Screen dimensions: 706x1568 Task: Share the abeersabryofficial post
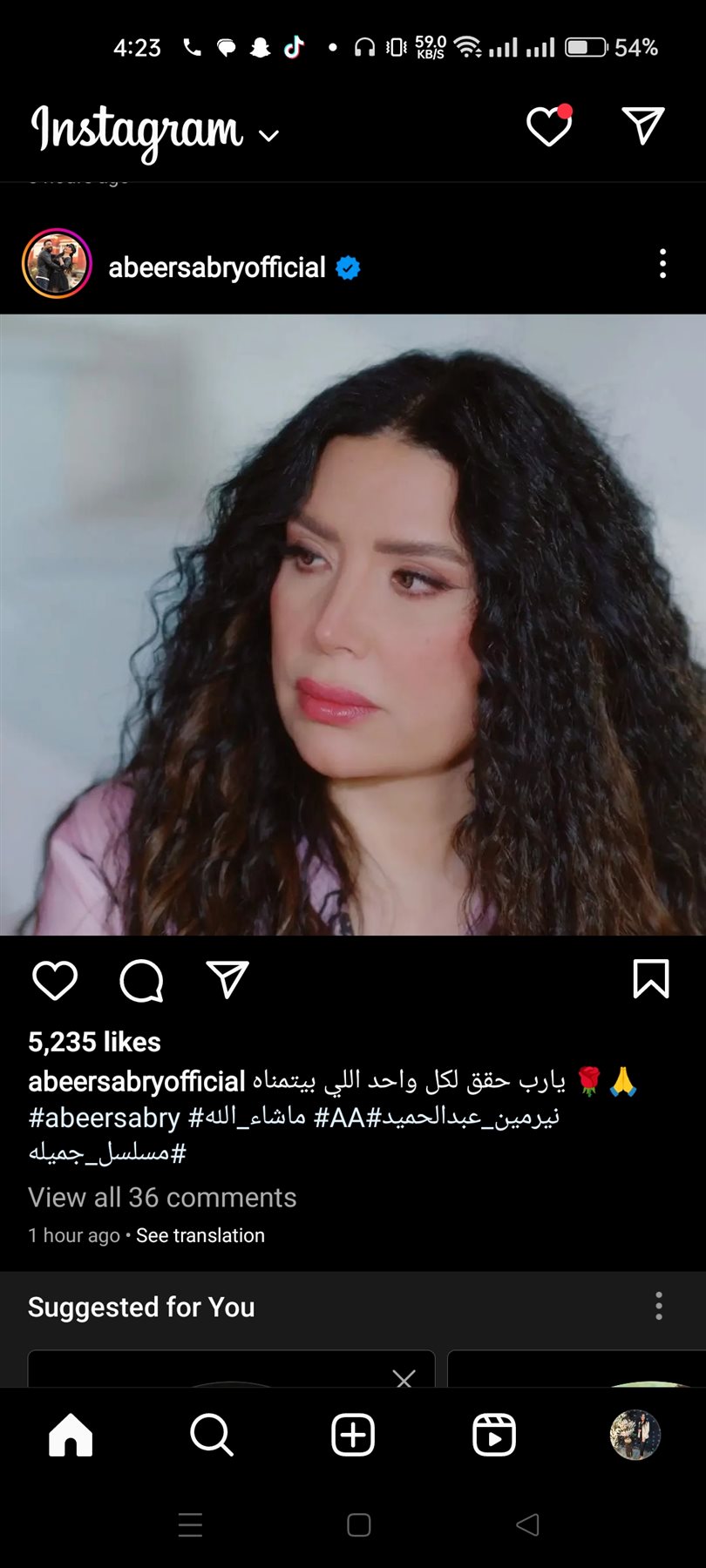[x=227, y=980]
